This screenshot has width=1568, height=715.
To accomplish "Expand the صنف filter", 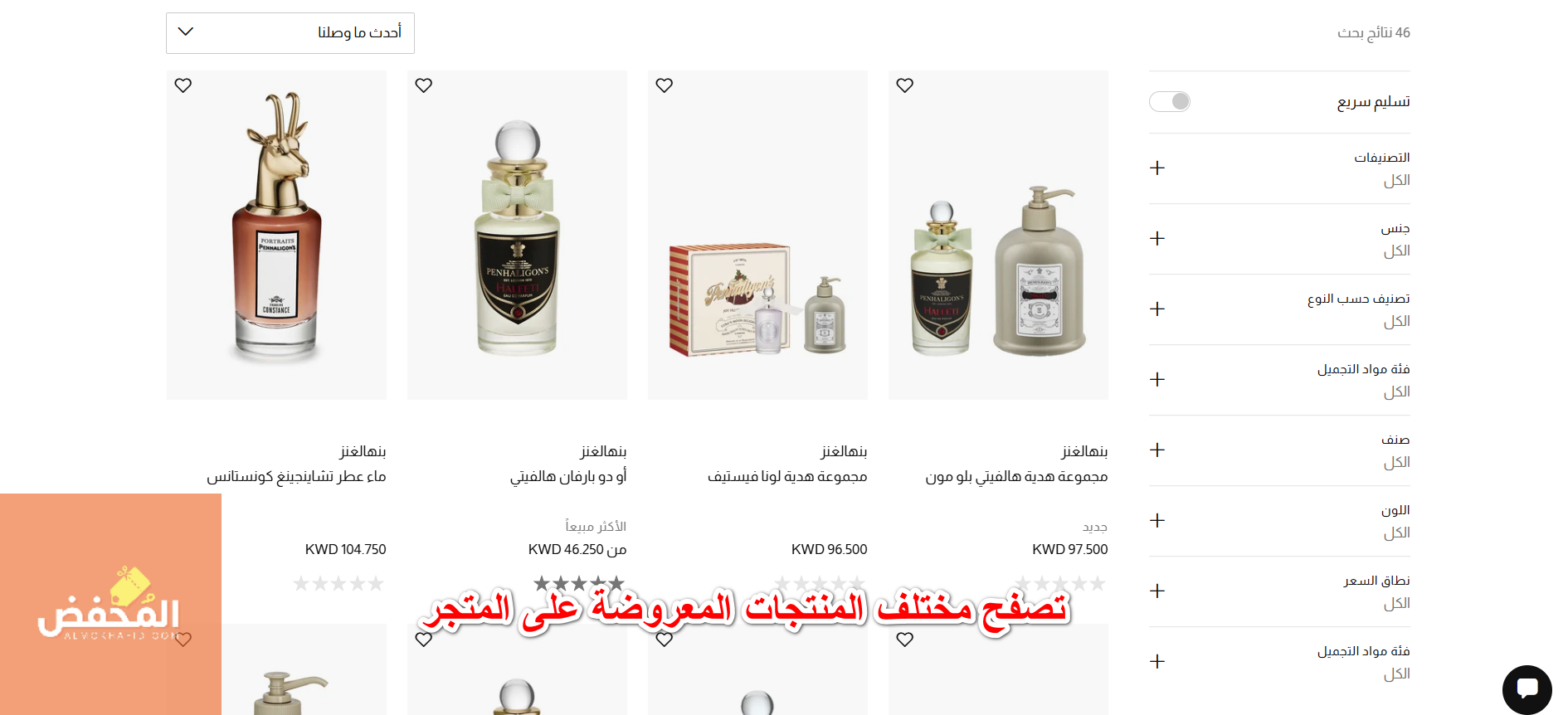I will tap(1157, 450).
